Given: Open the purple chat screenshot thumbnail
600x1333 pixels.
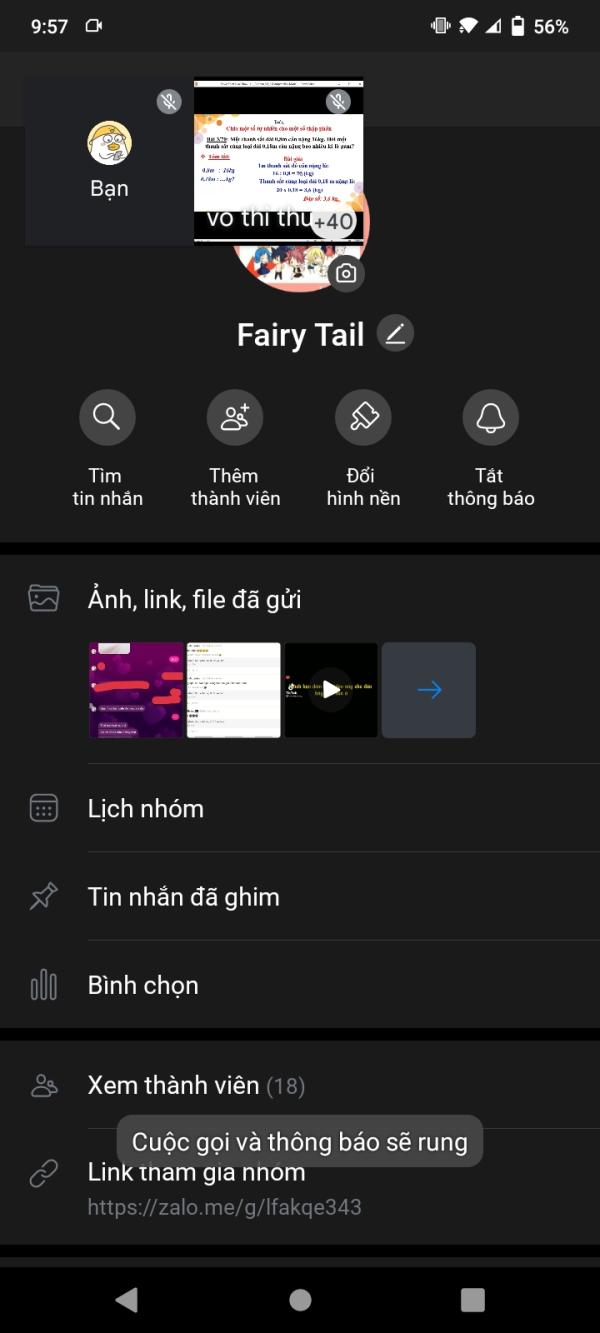Looking at the screenshot, I should coord(136,690).
